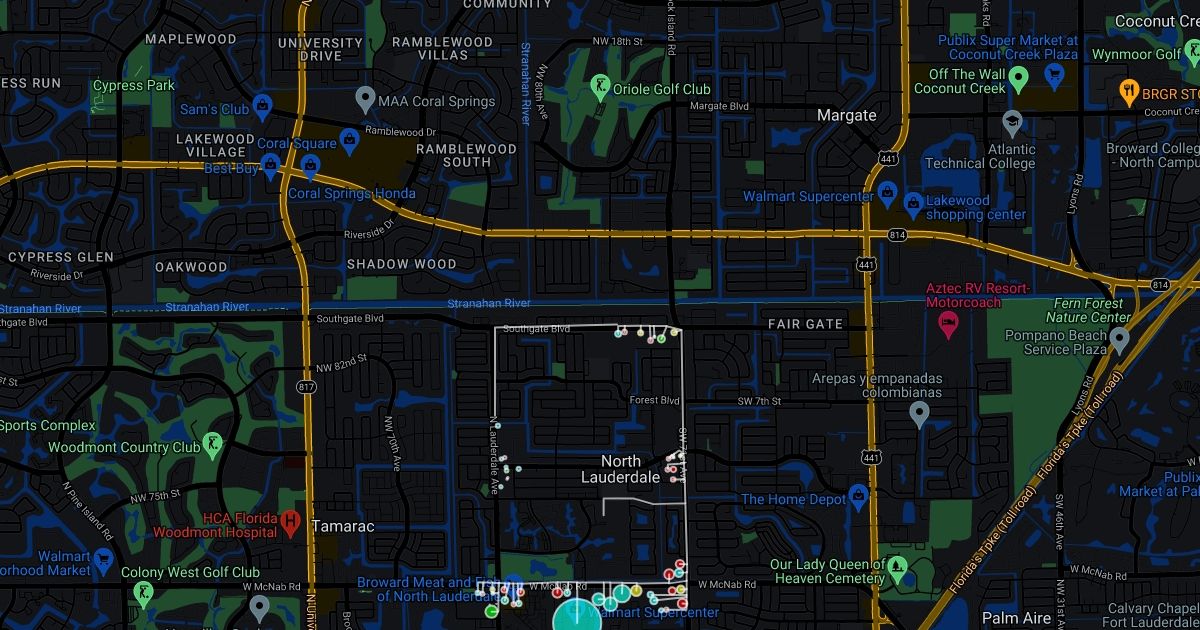The image size is (1200, 630).
Task: Select the Colony West Golf Club marker
Action: [143, 593]
